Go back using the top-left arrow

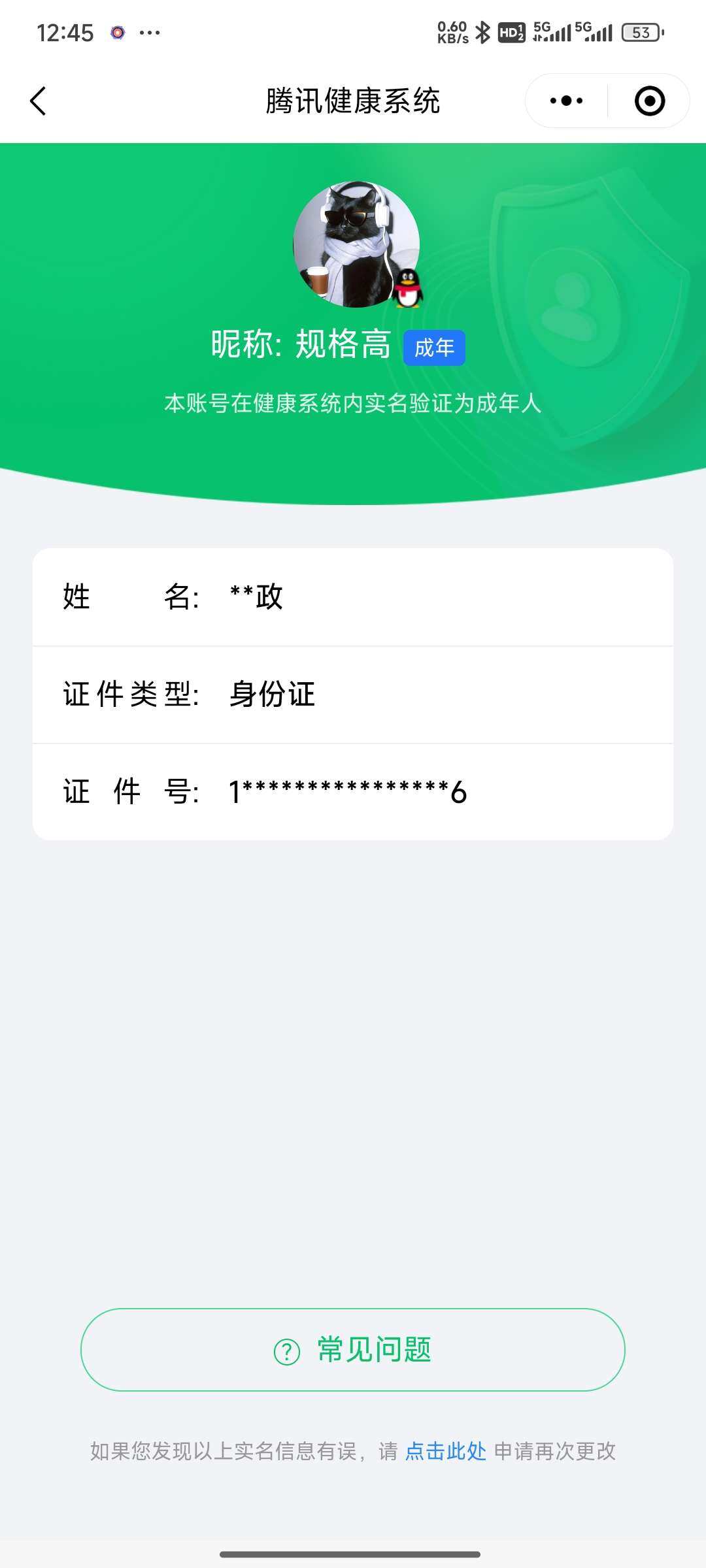point(38,101)
